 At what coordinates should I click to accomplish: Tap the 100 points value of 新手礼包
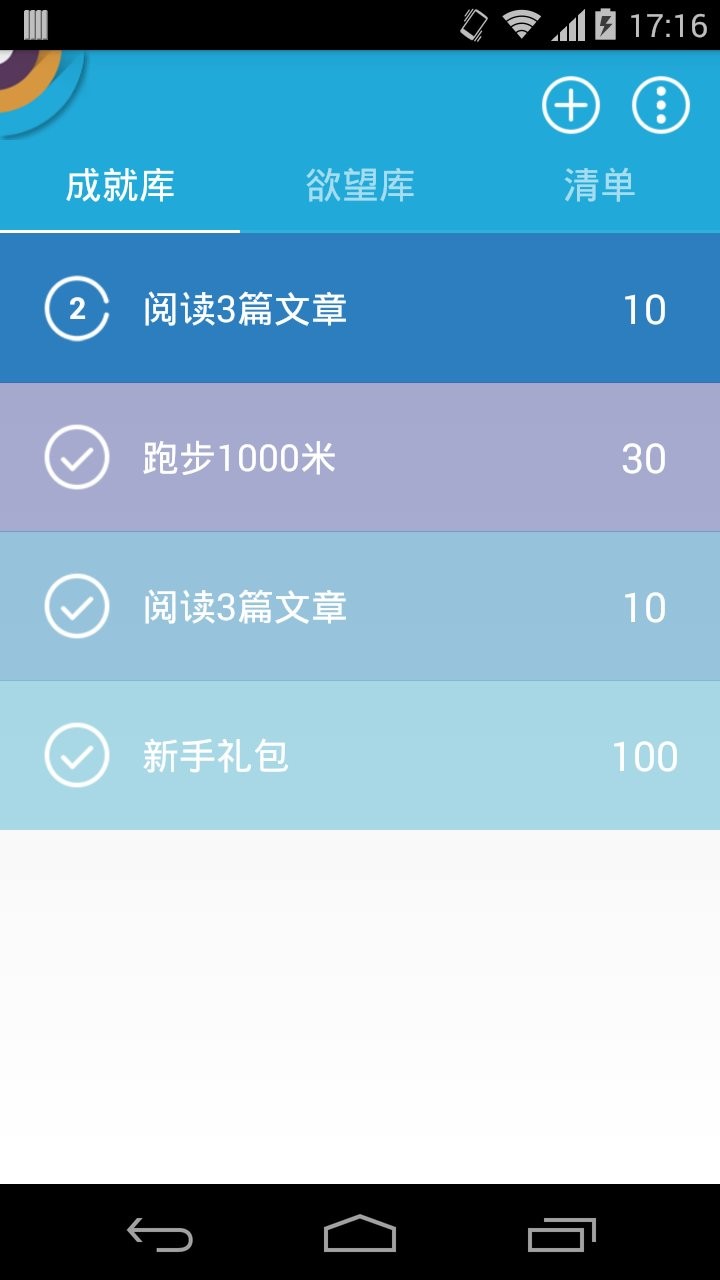coord(641,756)
